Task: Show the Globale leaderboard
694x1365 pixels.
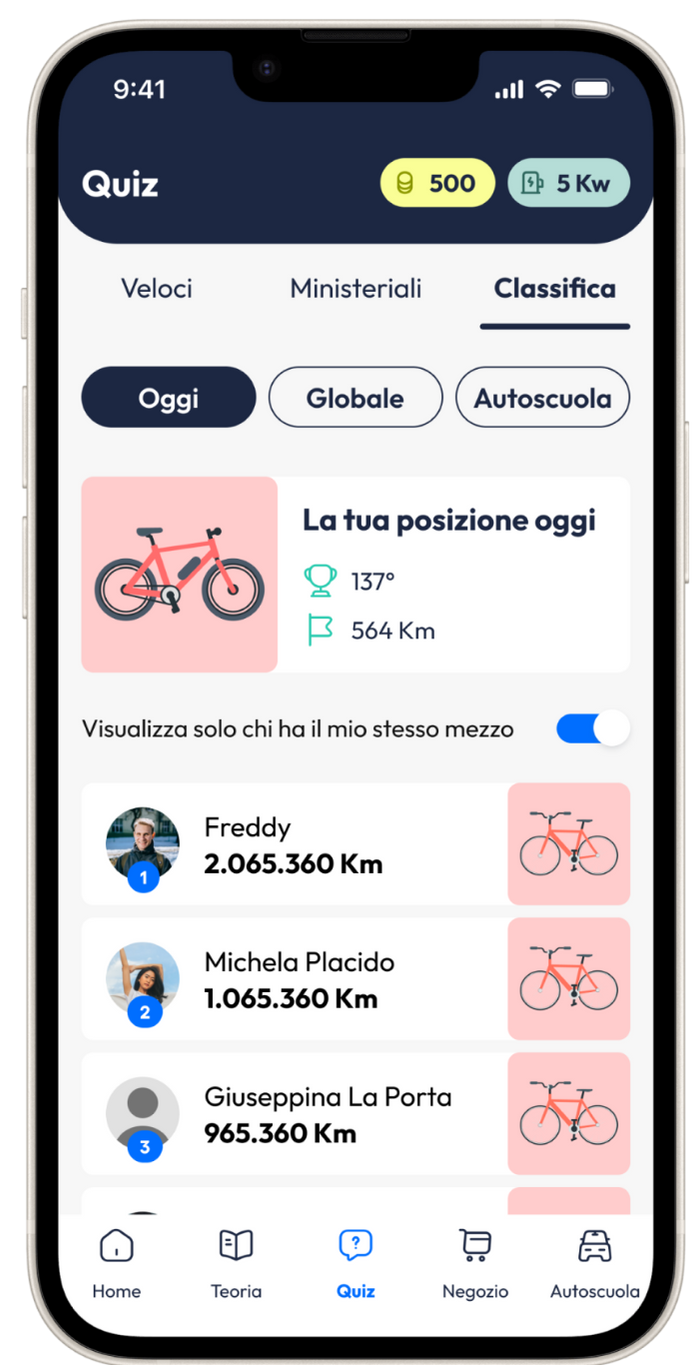Action: [x=355, y=398]
